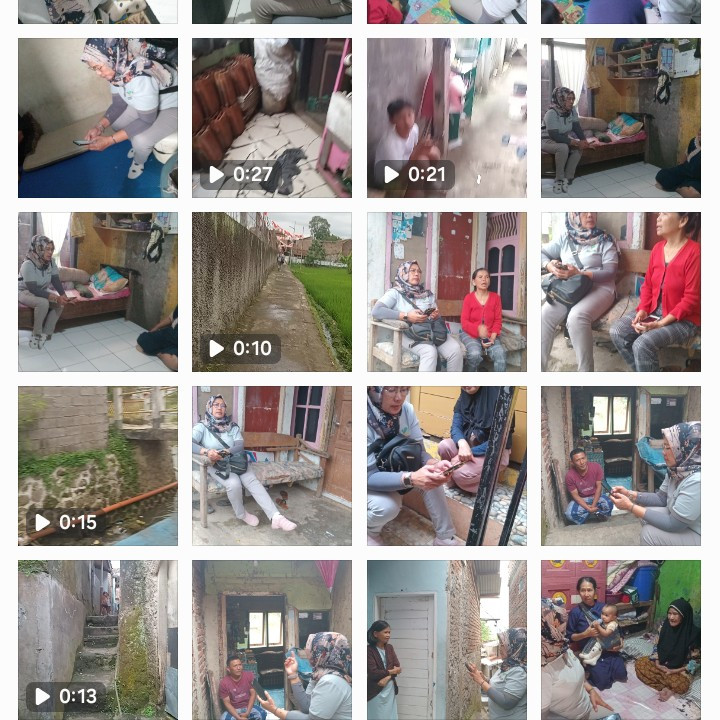Open the 0:15 video of the stone wall and pipe

[x=98, y=466]
